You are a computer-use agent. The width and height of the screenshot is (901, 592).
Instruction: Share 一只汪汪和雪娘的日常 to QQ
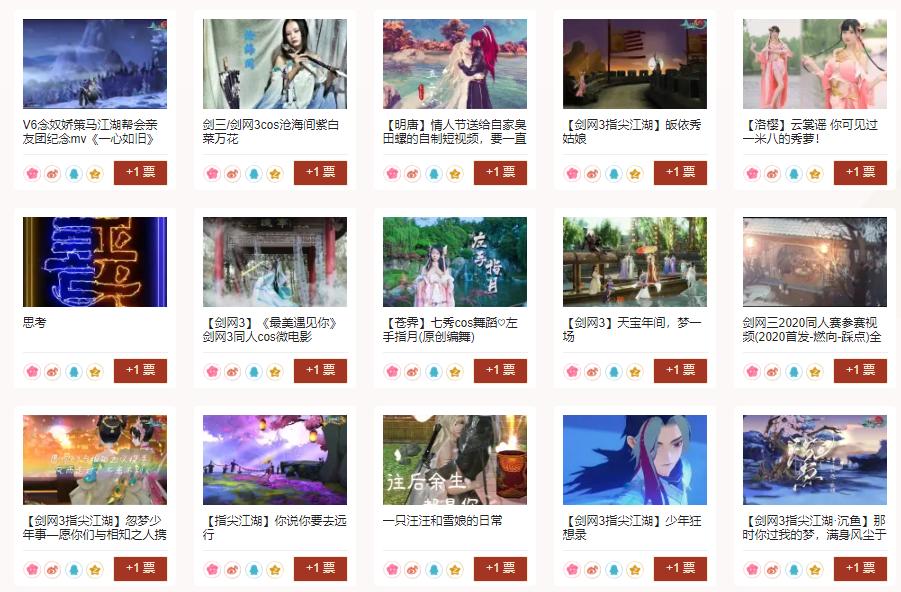tap(433, 569)
